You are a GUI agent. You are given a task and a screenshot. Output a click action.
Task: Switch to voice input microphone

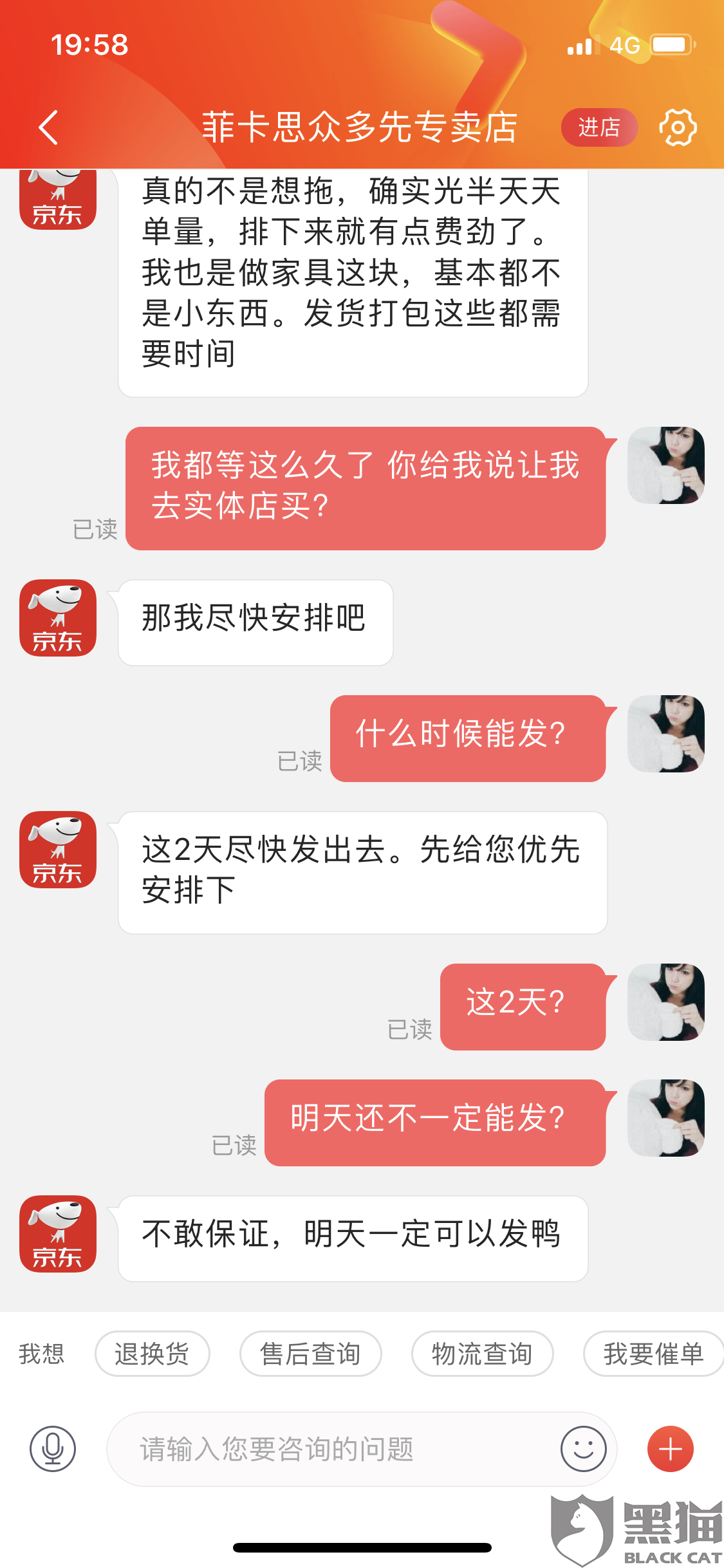click(x=53, y=1449)
